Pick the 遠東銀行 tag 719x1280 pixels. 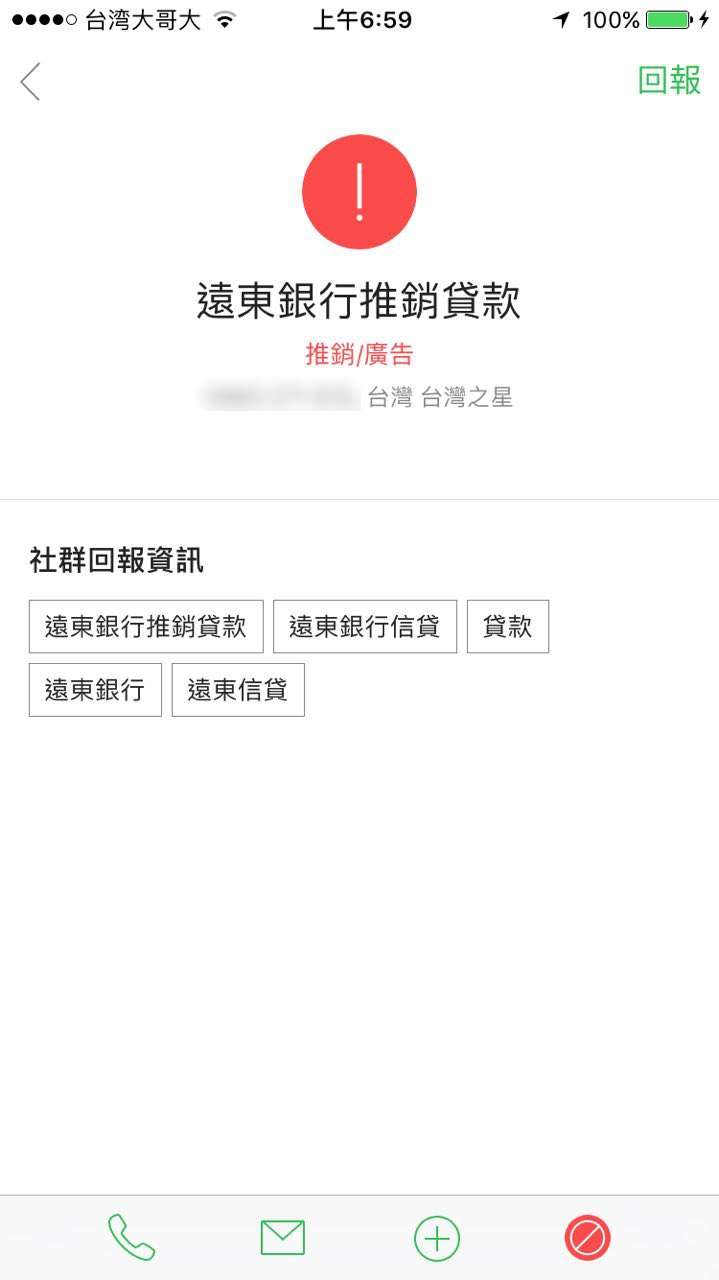[x=95, y=690]
